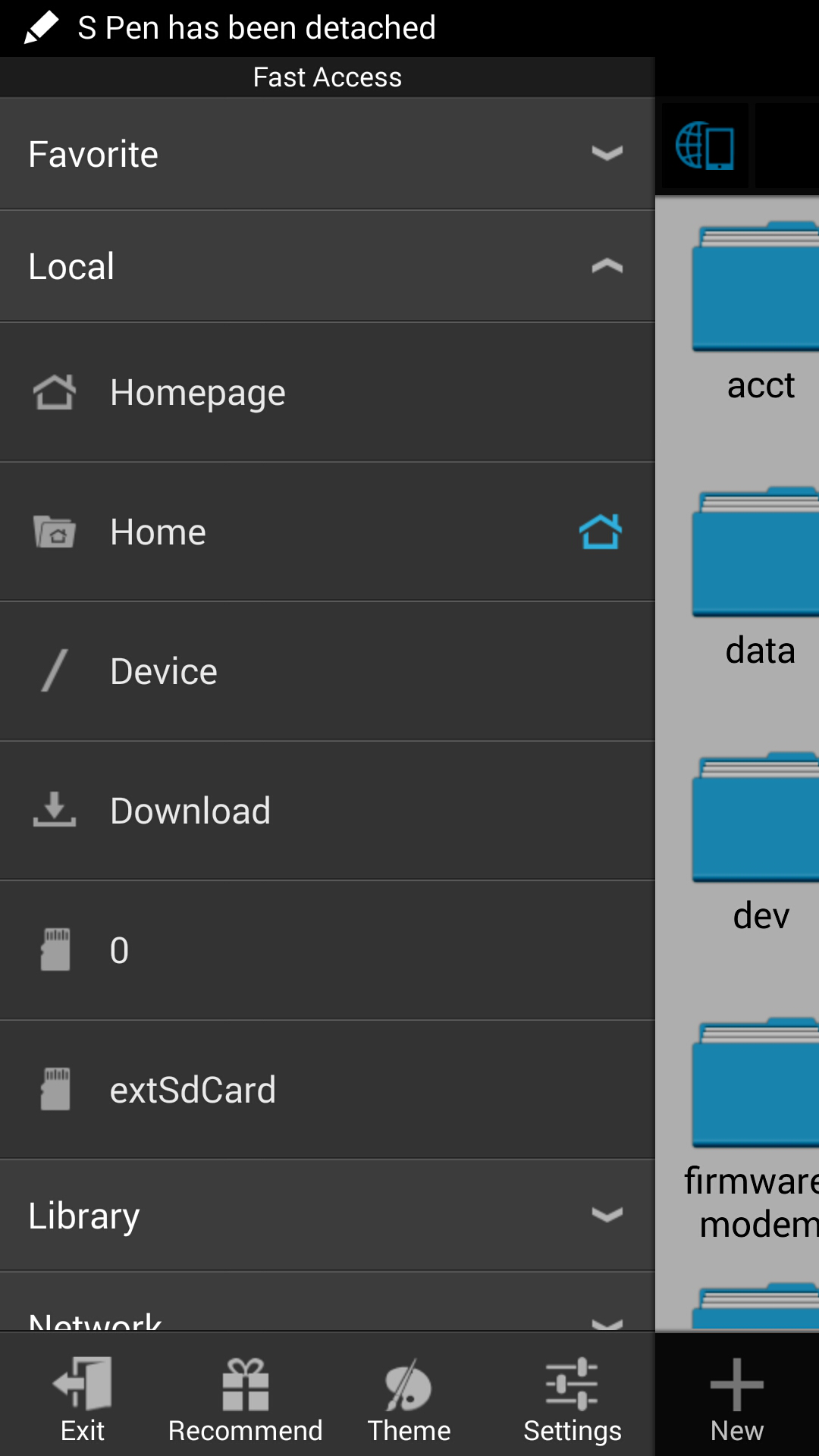Expand the Library section
The width and height of the screenshot is (819, 1456).
[x=326, y=1216]
